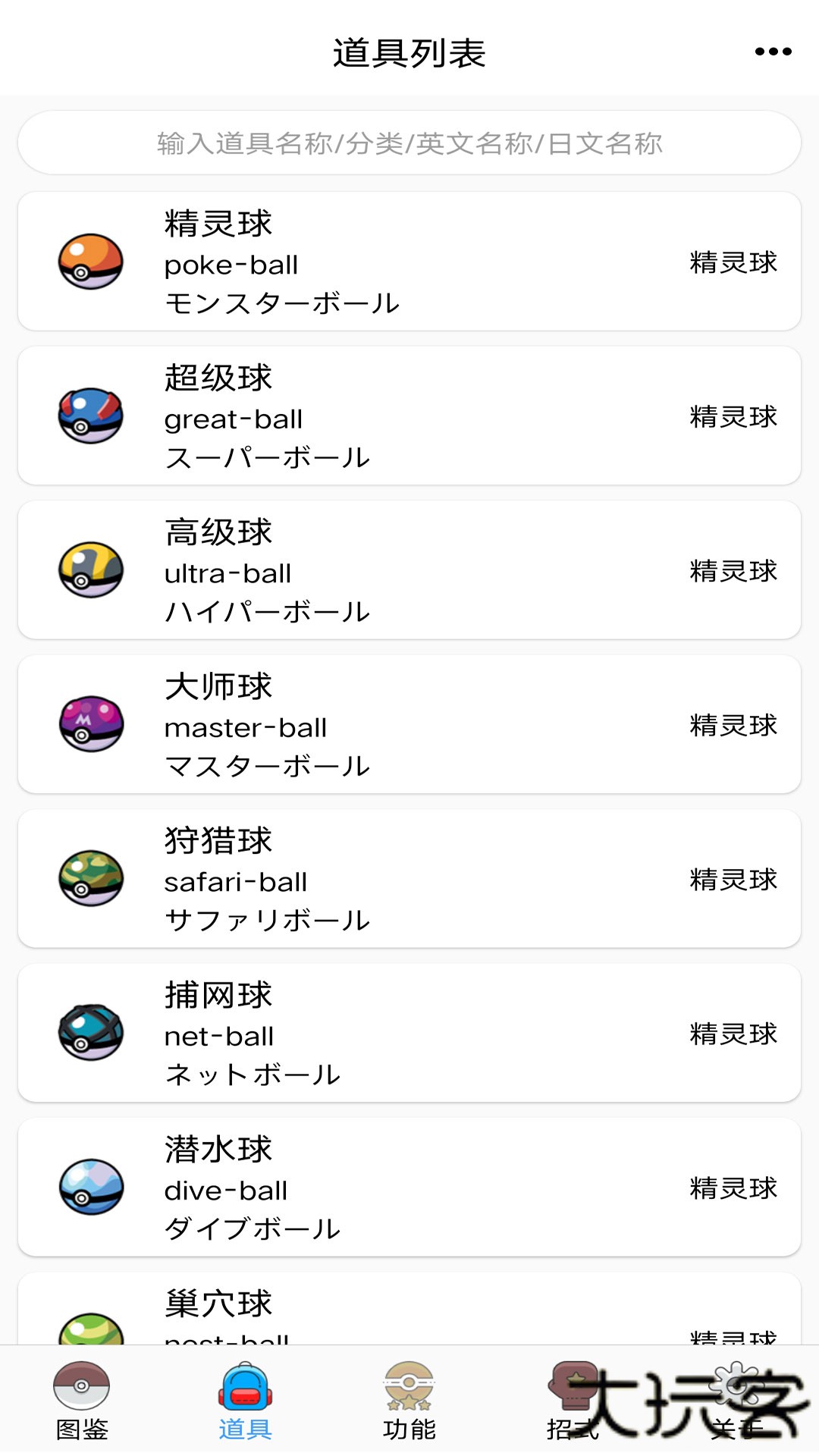
Task: Open the more options ellipsis menu
Action: tap(768, 52)
